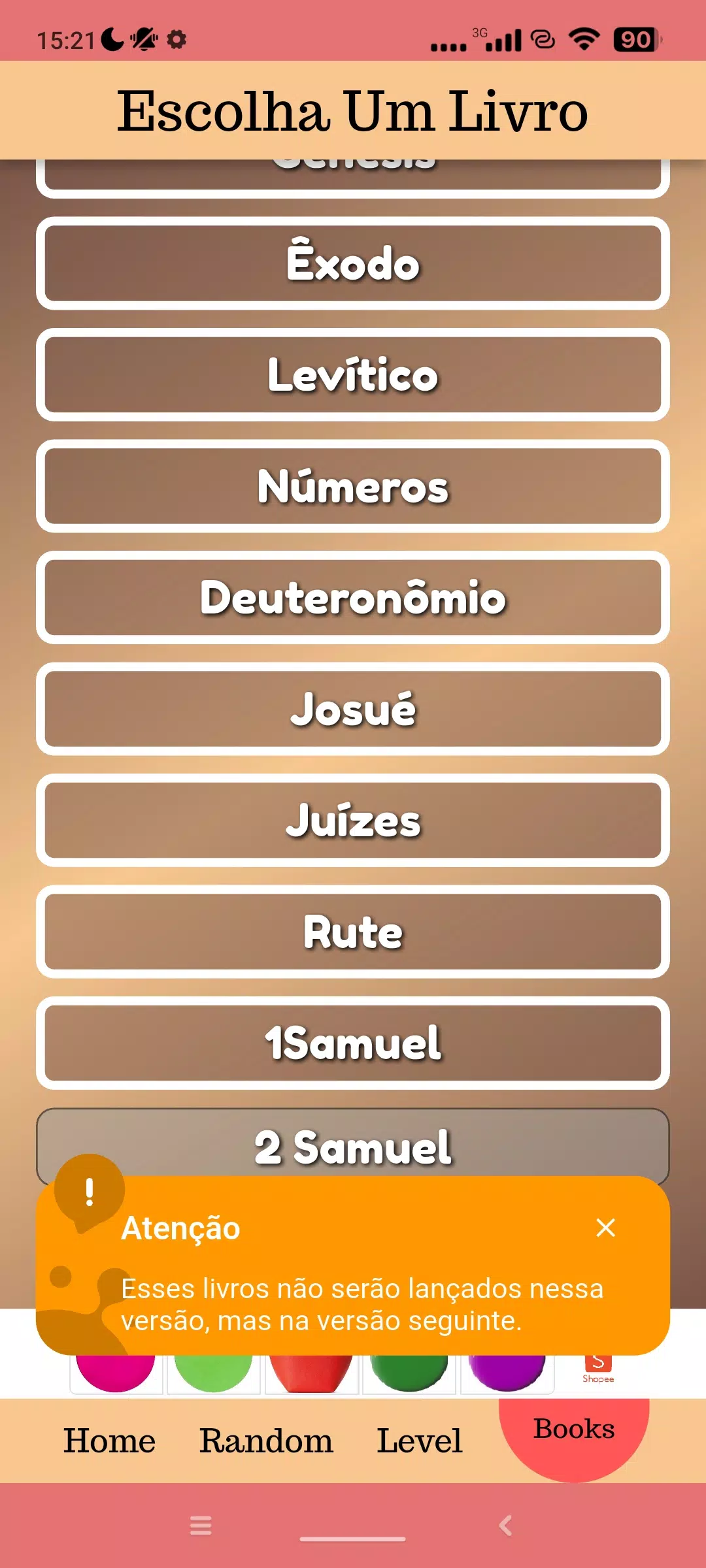Open recent apps from navigation bar

pos(201,1526)
